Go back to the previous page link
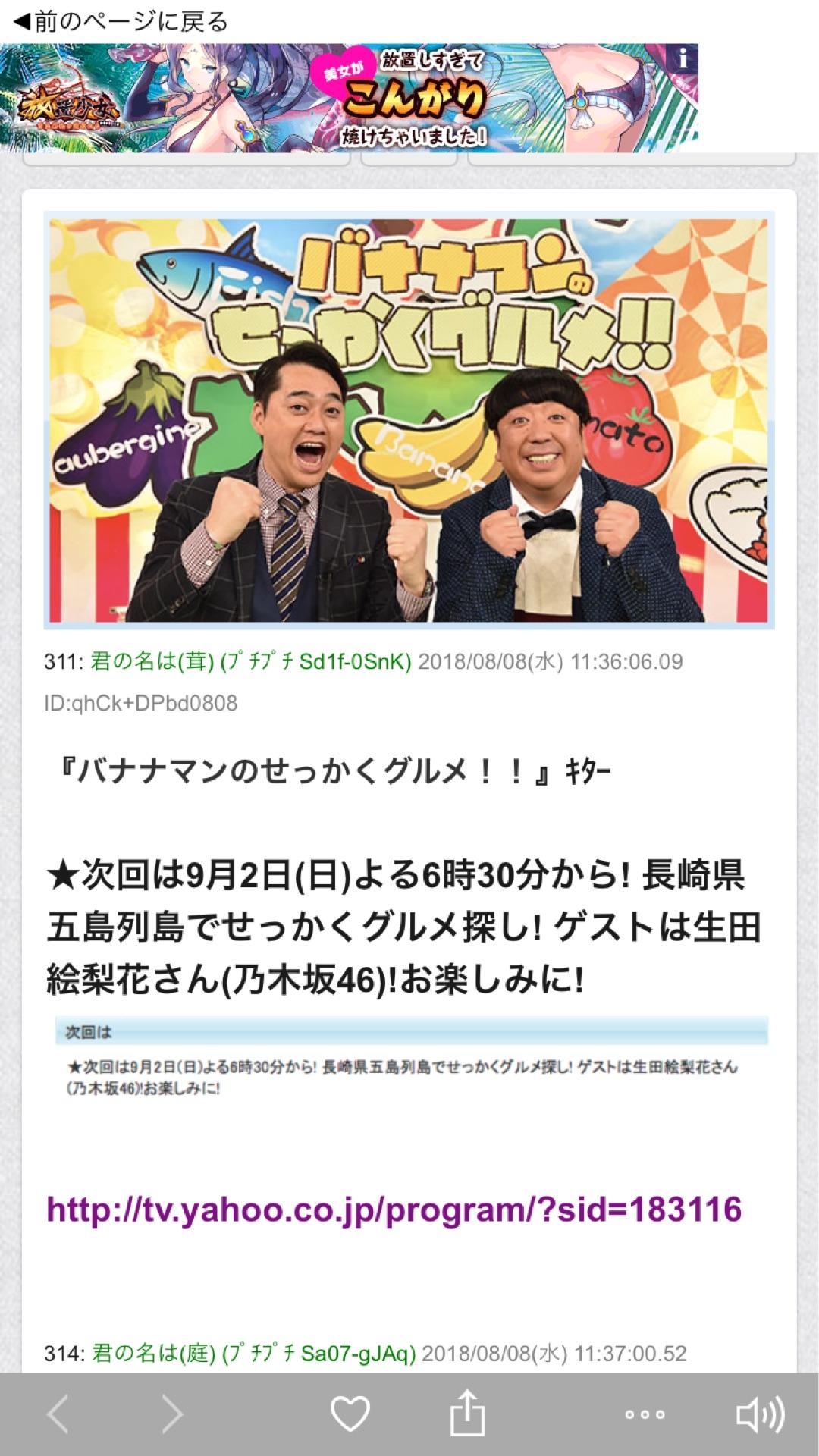This screenshot has height=1456, width=819. tap(121, 21)
